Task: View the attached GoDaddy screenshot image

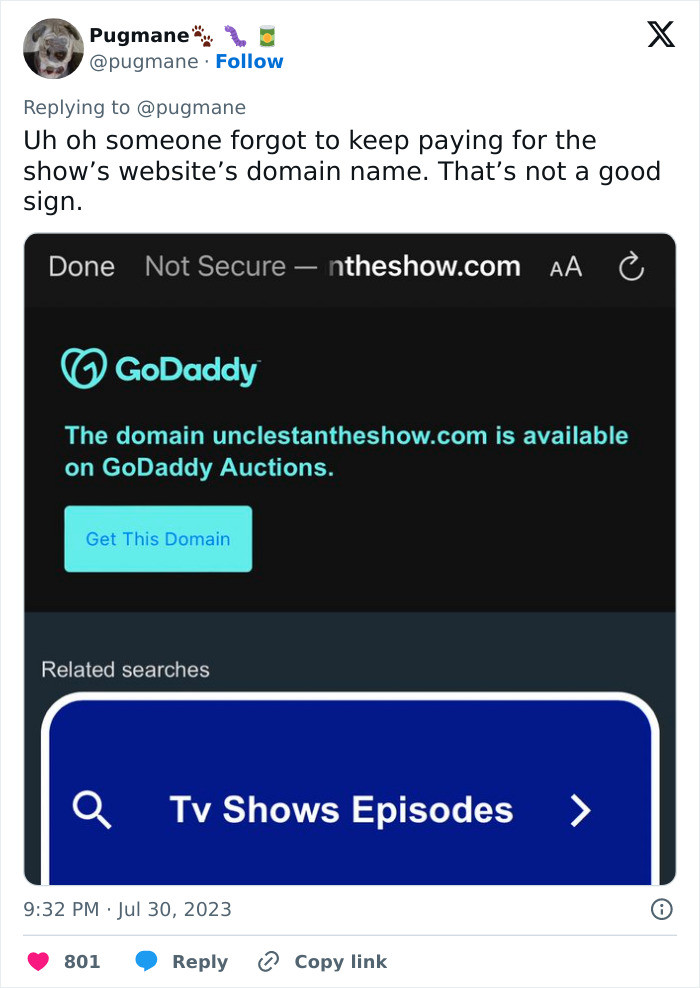Action: point(349,559)
